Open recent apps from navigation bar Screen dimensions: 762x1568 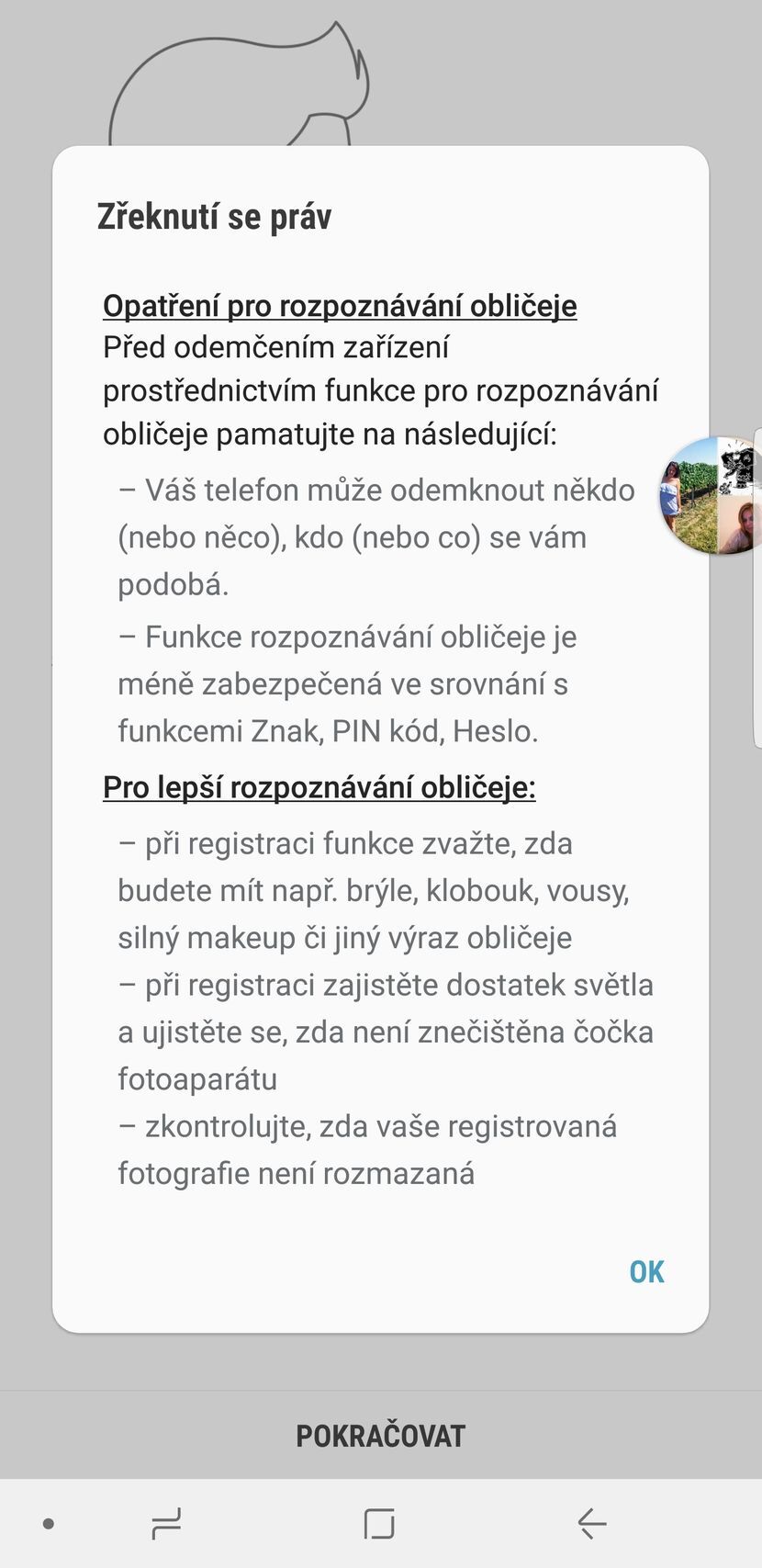click(166, 1524)
